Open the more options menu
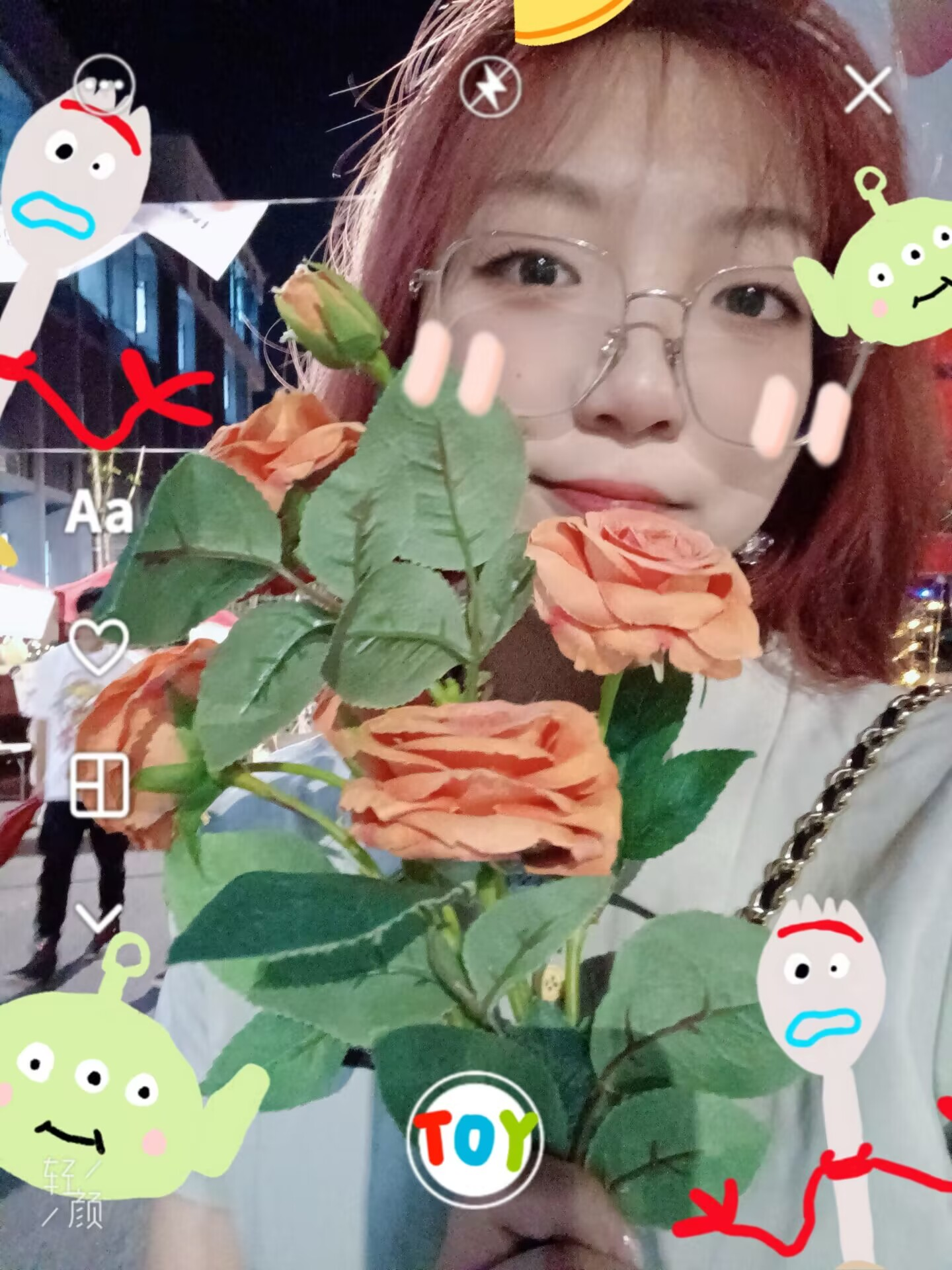 click(104, 85)
